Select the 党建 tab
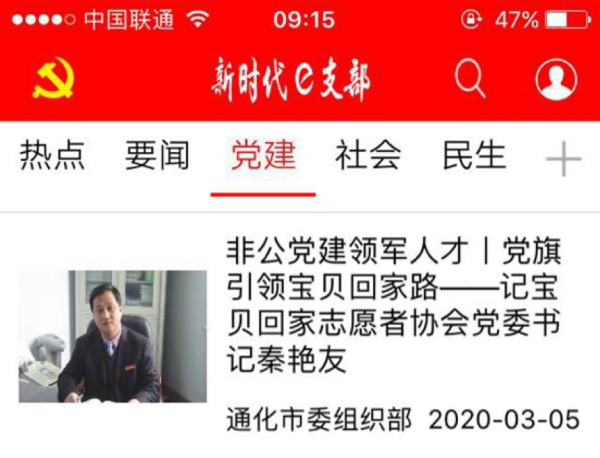Screen dimensions: 600x458 coord(263,156)
